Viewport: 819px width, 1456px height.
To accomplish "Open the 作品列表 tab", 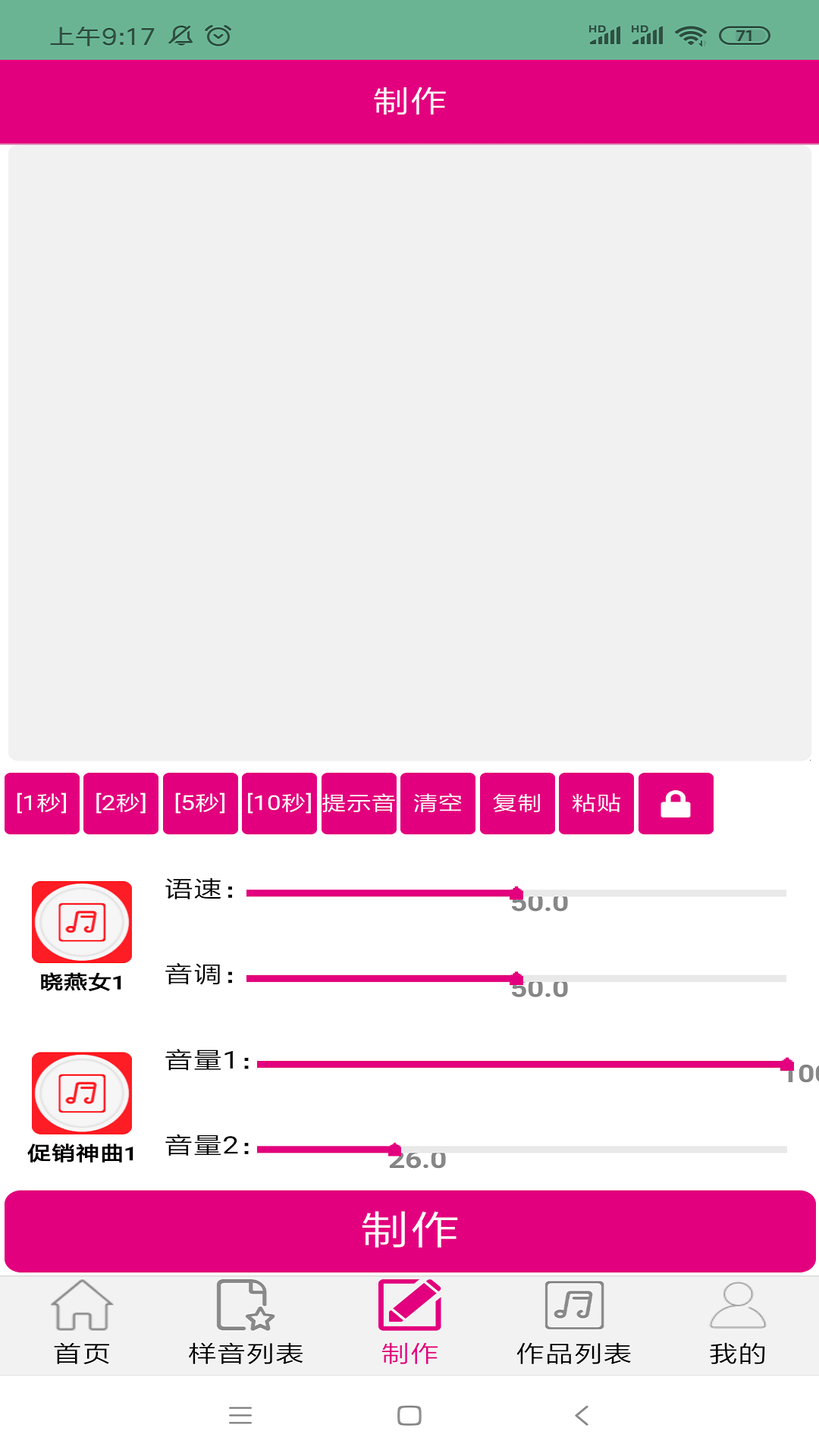I will click(573, 1323).
